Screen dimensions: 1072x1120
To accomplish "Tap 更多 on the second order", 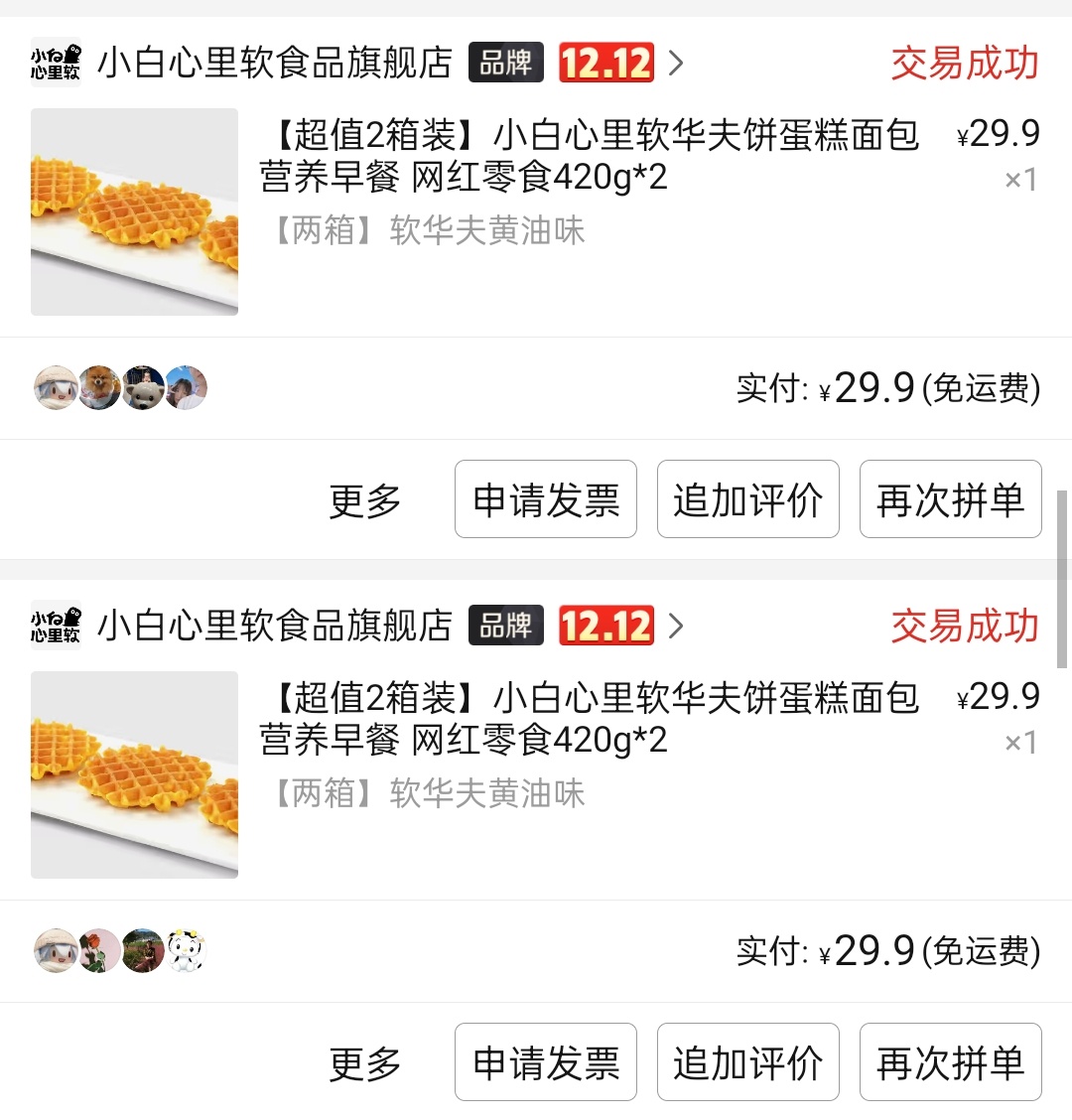I will [364, 1062].
